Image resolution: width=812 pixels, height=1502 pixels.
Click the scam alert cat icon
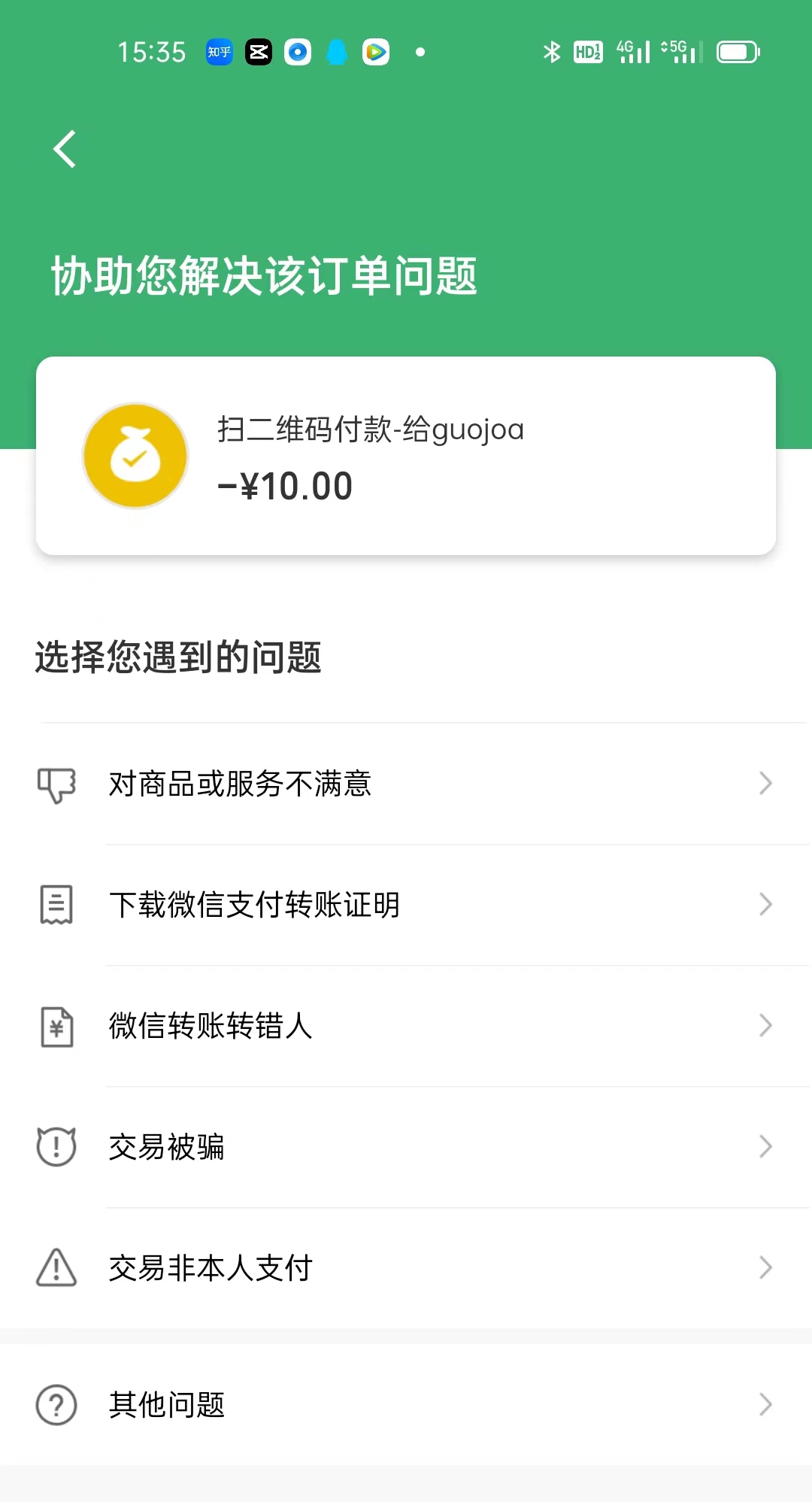[56, 1147]
